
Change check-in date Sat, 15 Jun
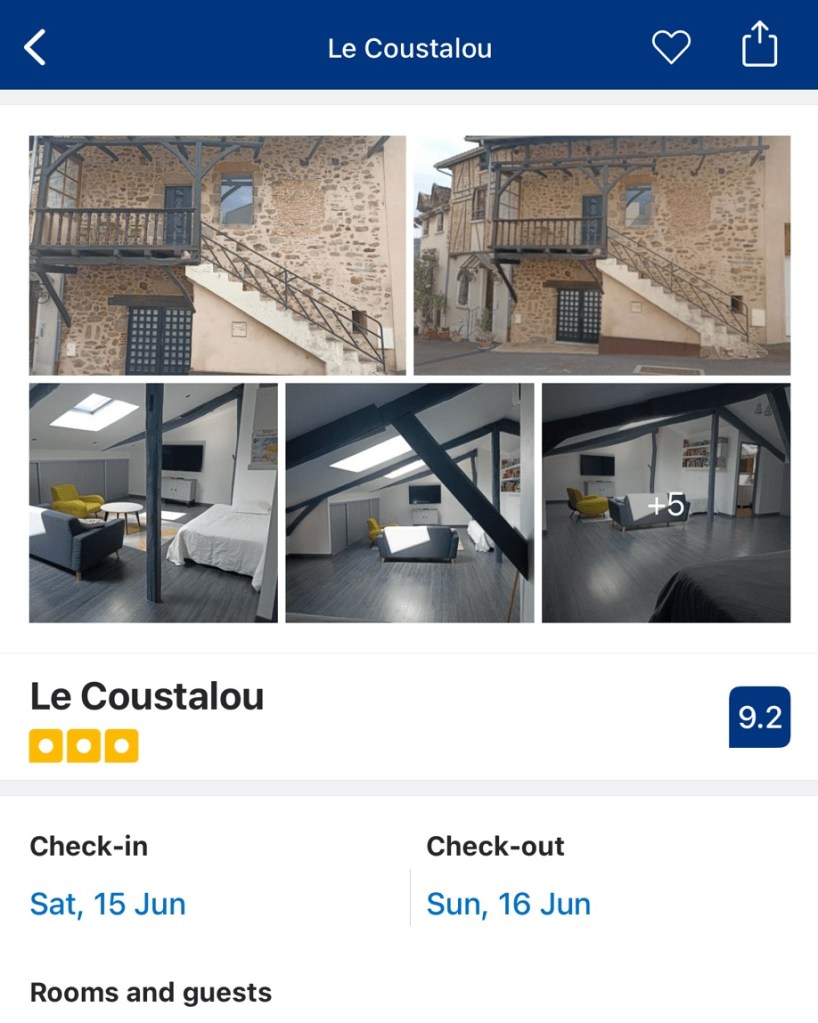[108, 904]
